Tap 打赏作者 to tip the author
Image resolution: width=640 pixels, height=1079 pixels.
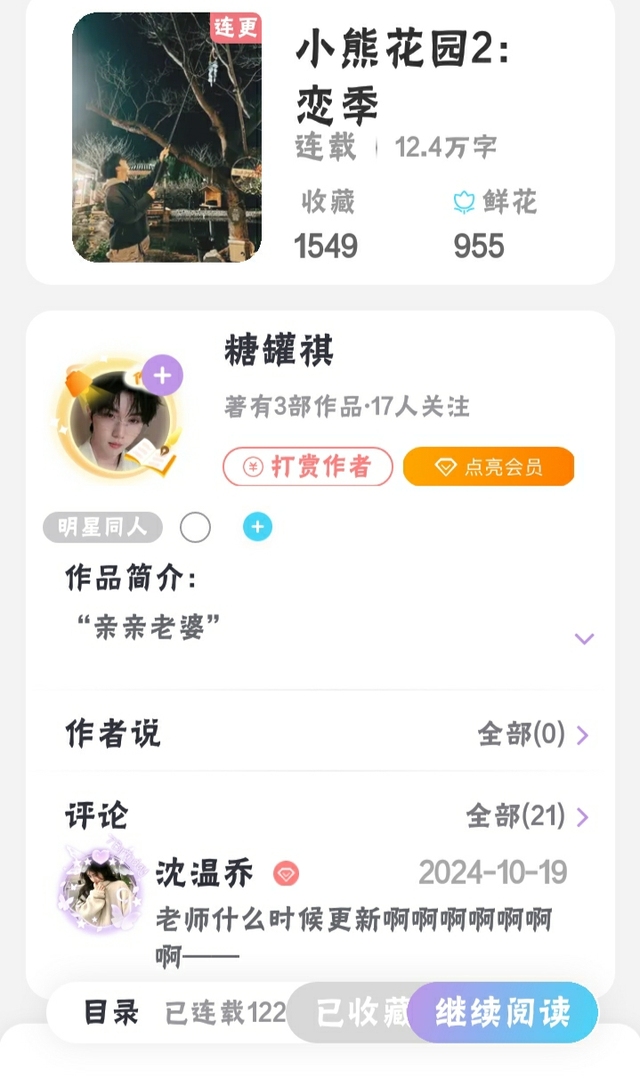308,466
